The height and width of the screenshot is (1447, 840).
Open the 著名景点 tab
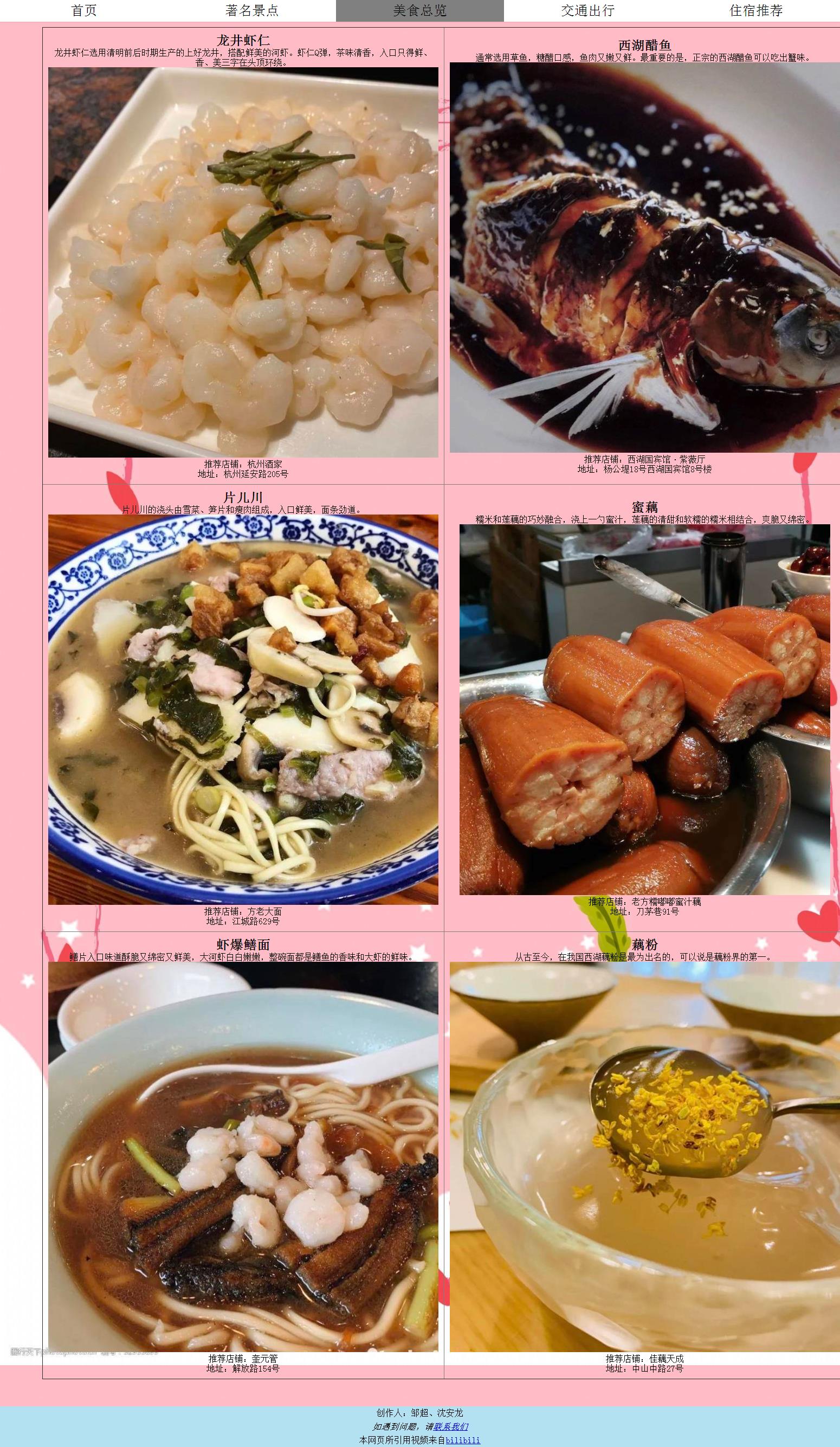click(251, 10)
